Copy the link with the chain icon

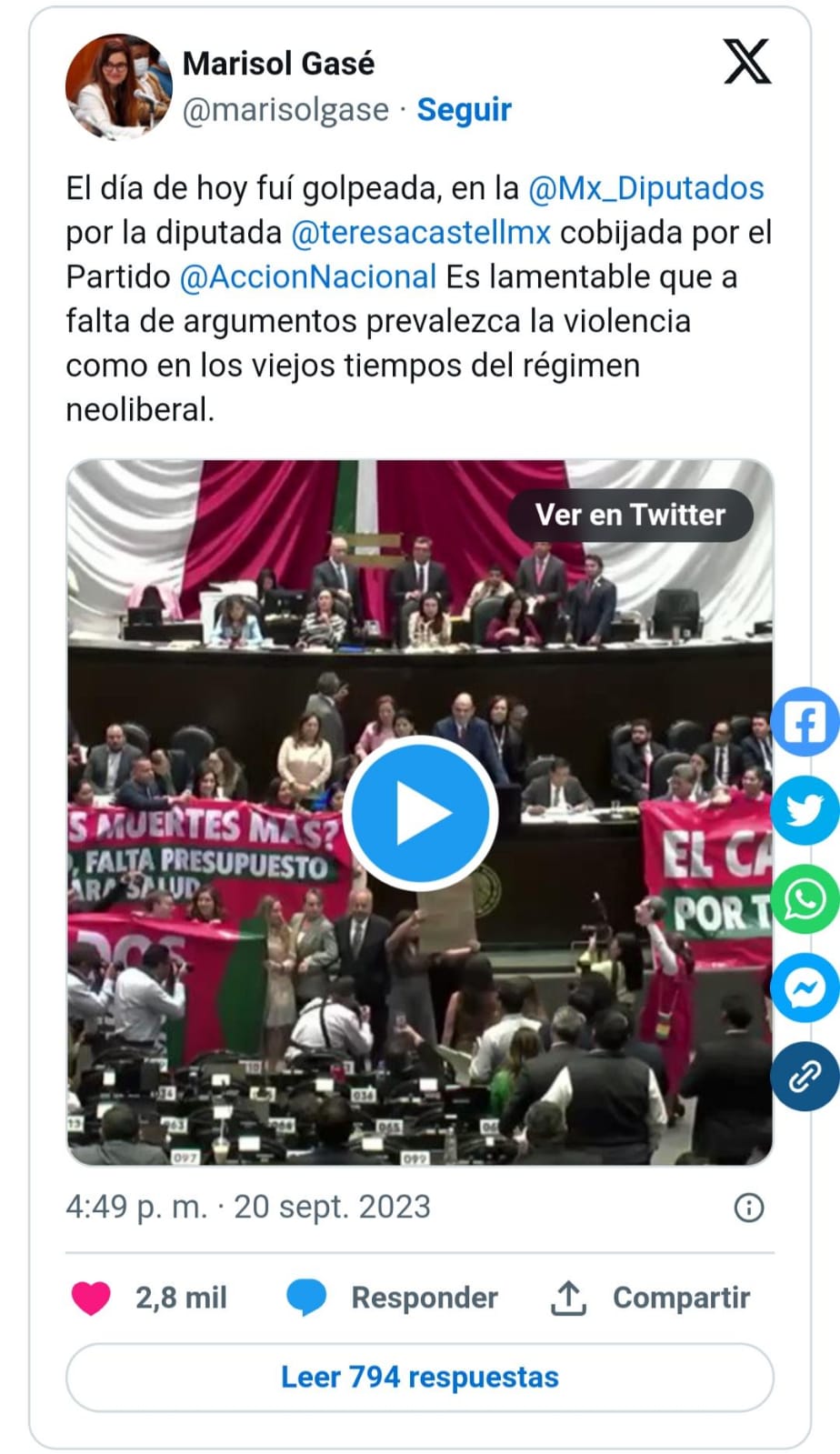pos(805,1077)
